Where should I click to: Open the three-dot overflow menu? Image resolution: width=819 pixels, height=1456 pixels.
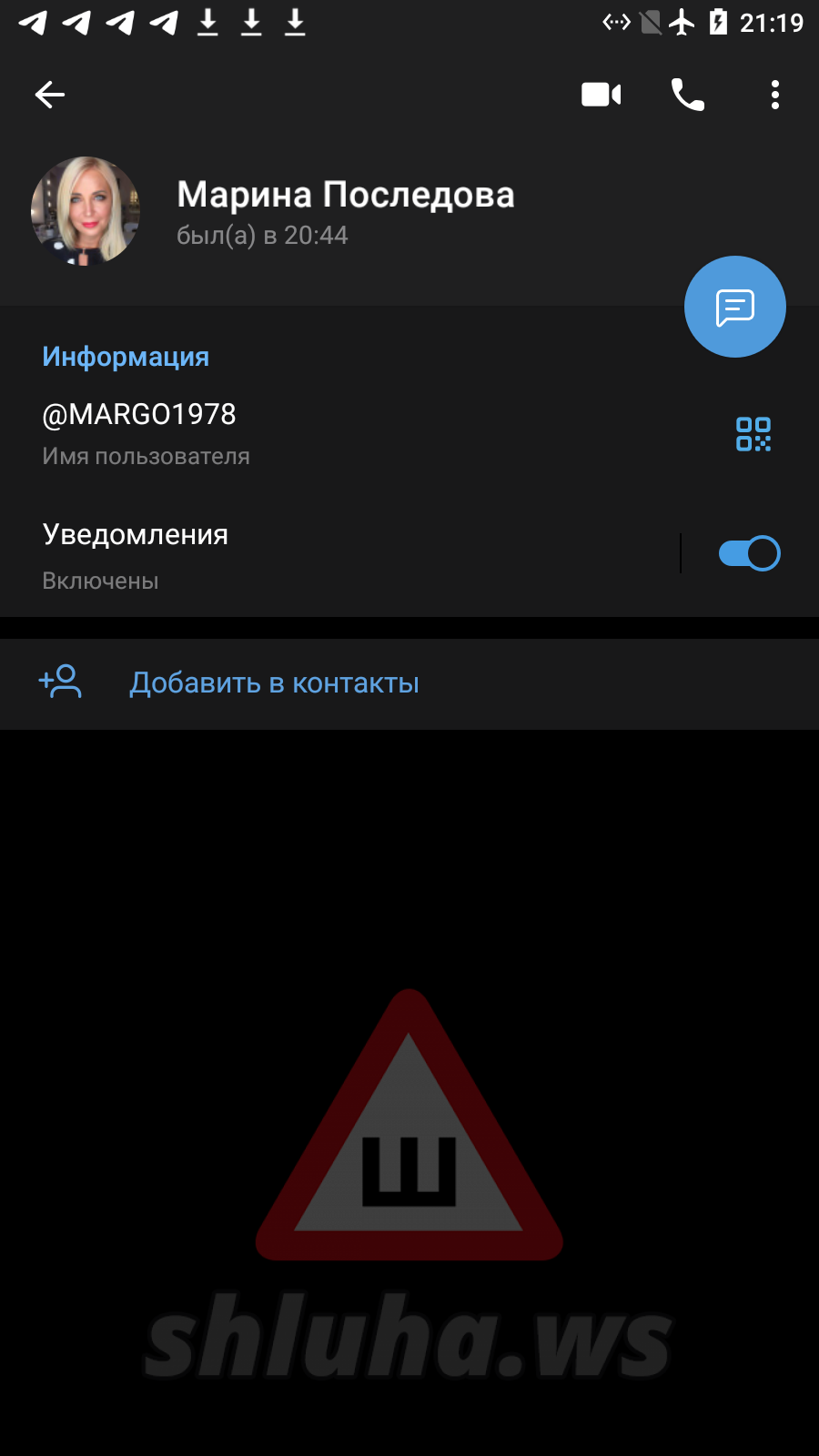pos(775,95)
